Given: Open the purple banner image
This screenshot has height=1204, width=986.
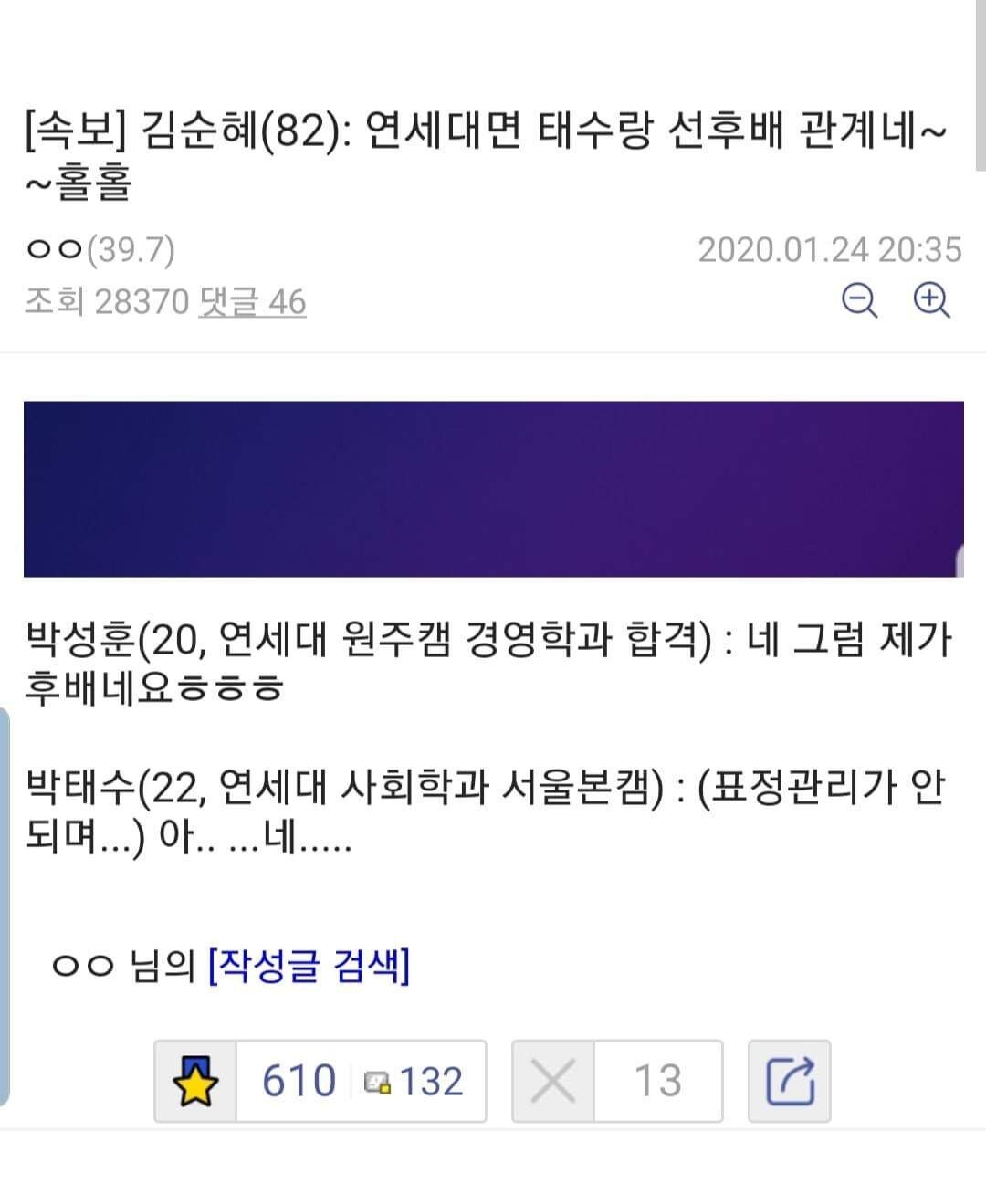Looking at the screenshot, I should click(x=493, y=488).
